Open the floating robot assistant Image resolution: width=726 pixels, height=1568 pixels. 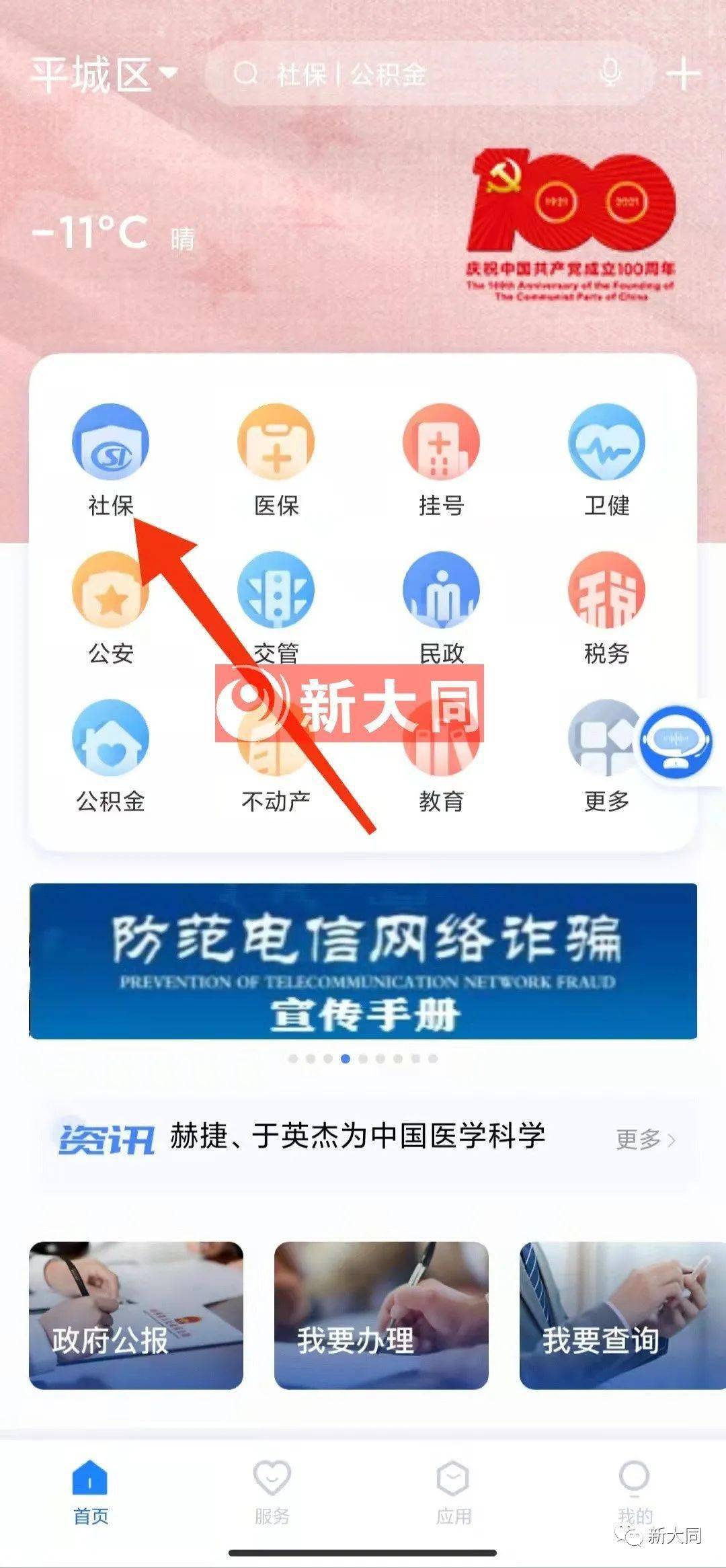(676, 742)
